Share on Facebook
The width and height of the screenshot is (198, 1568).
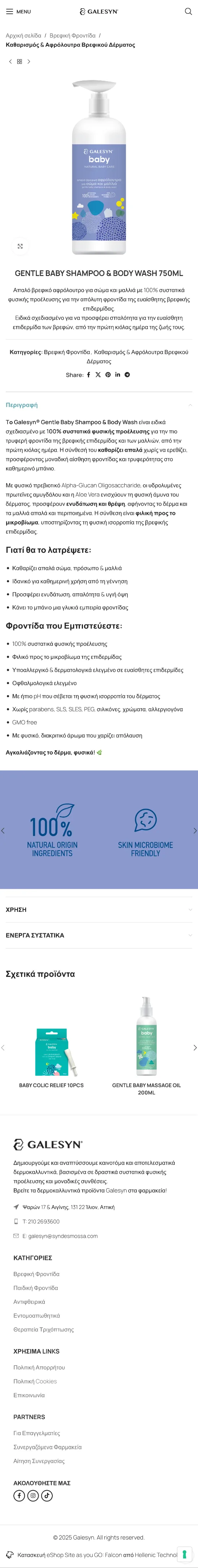coord(89,375)
